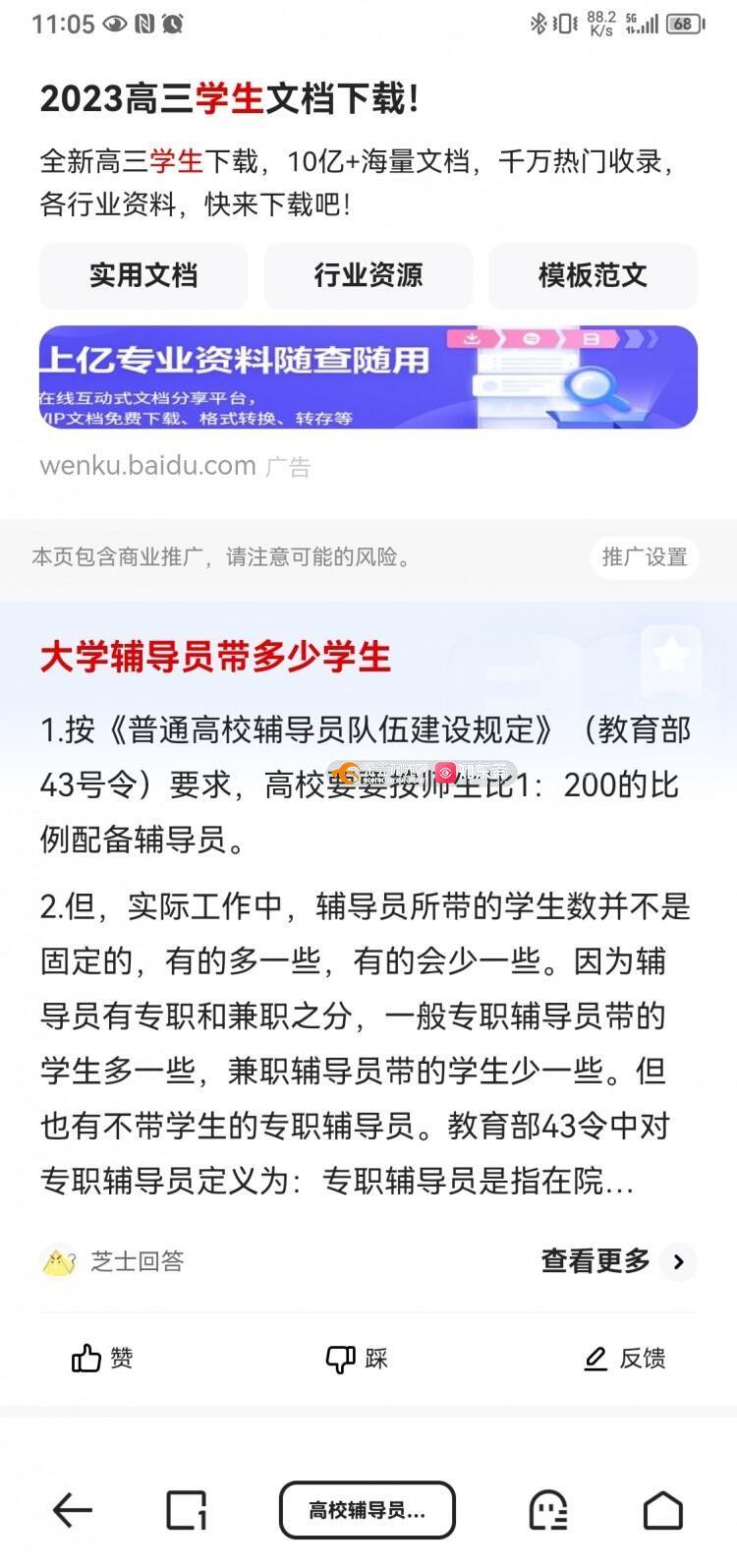Tap the 高校辅导员 search box
Image resolution: width=737 pixels, height=1568 pixels.
tap(368, 1510)
